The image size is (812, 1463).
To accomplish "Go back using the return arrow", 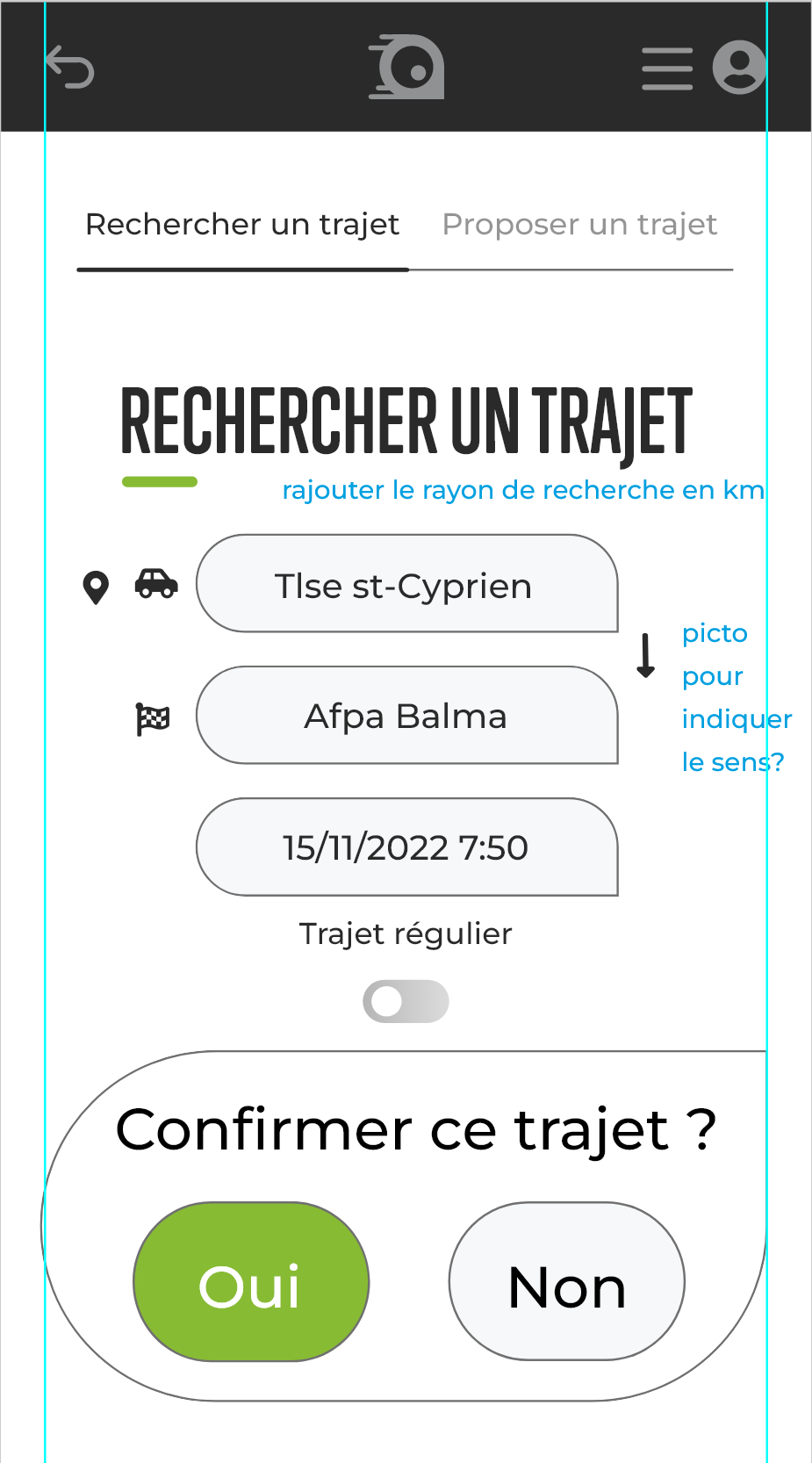I will click(70, 68).
